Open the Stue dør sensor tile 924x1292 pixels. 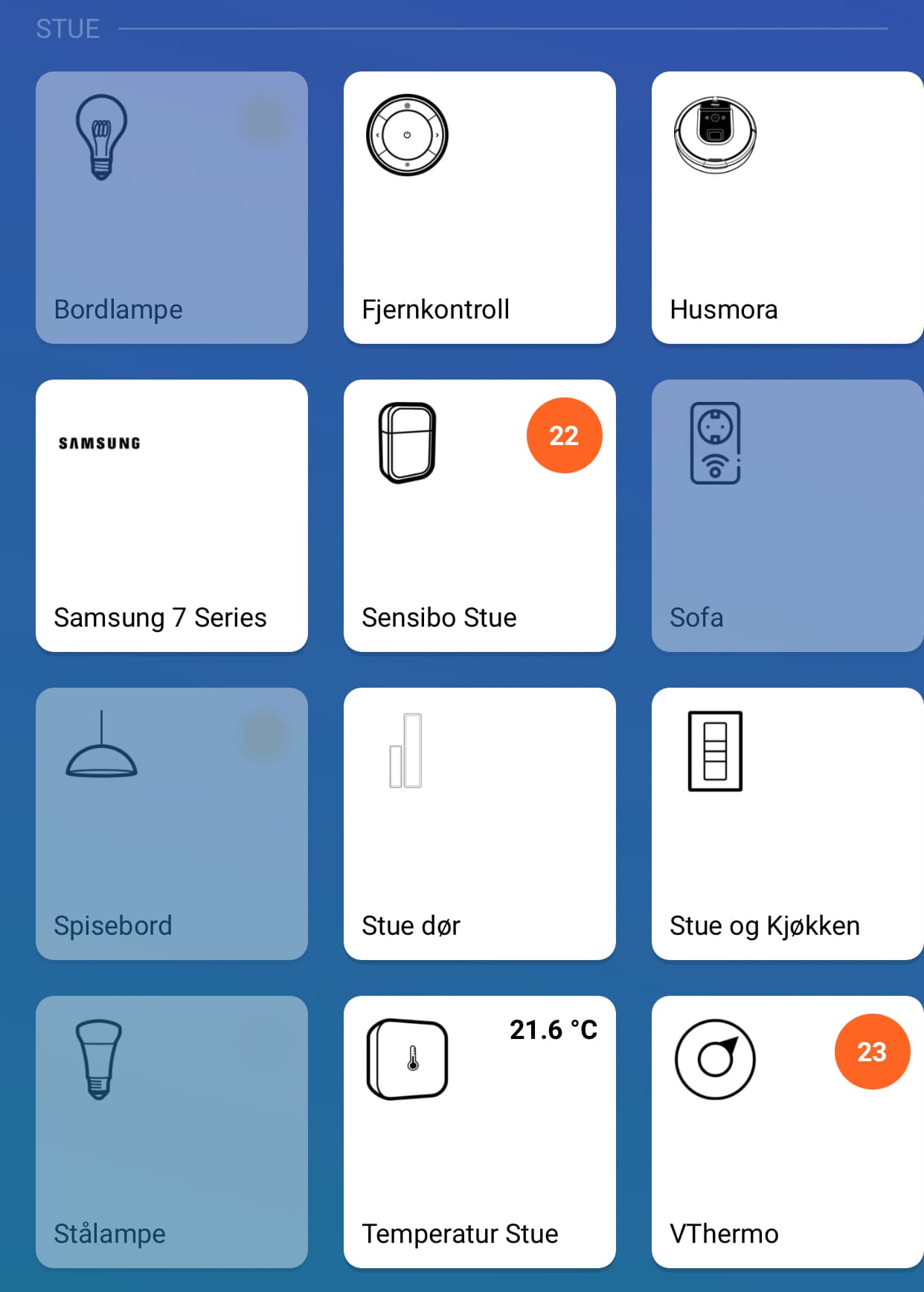(x=479, y=824)
